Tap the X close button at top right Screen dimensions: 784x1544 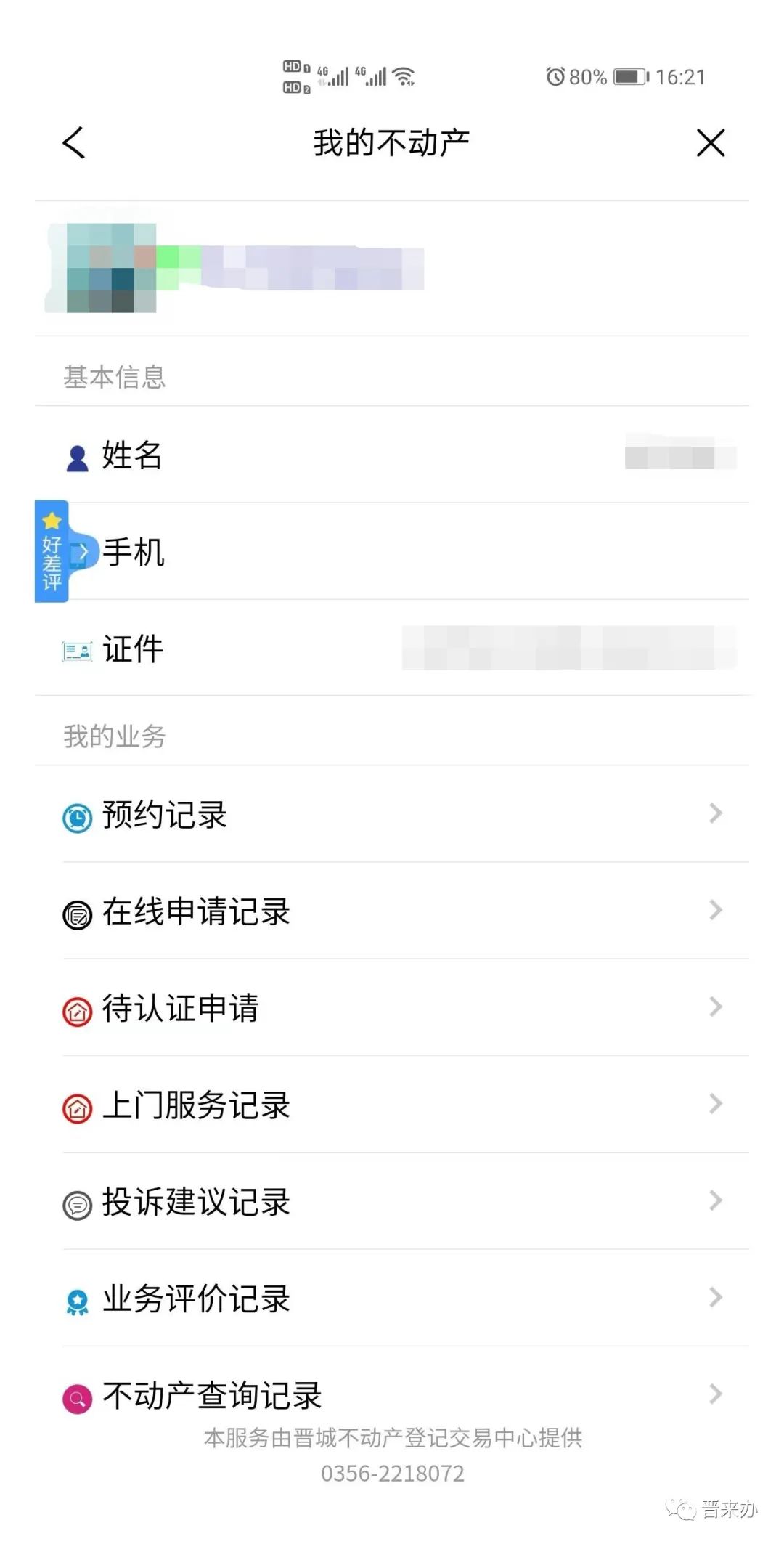[x=710, y=143]
